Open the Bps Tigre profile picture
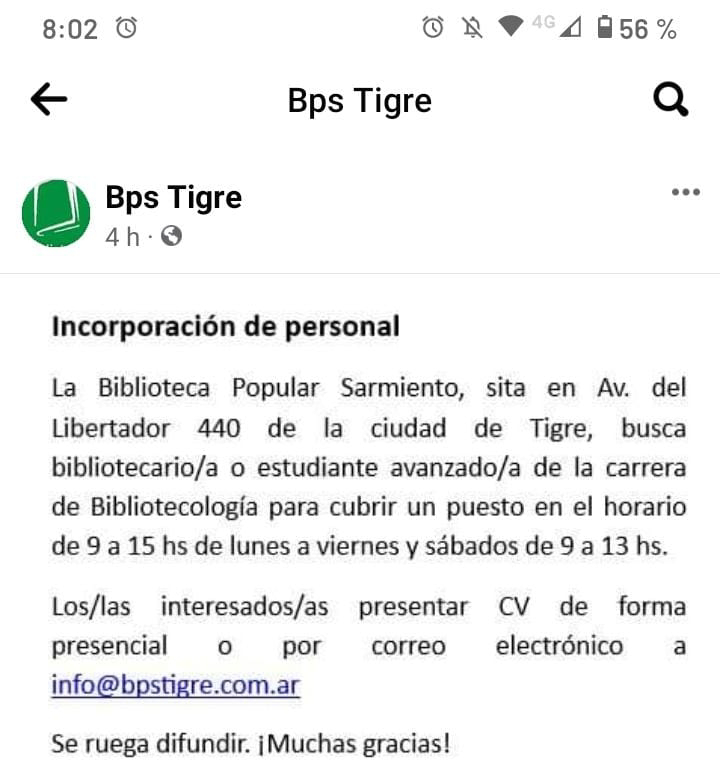 [56, 213]
